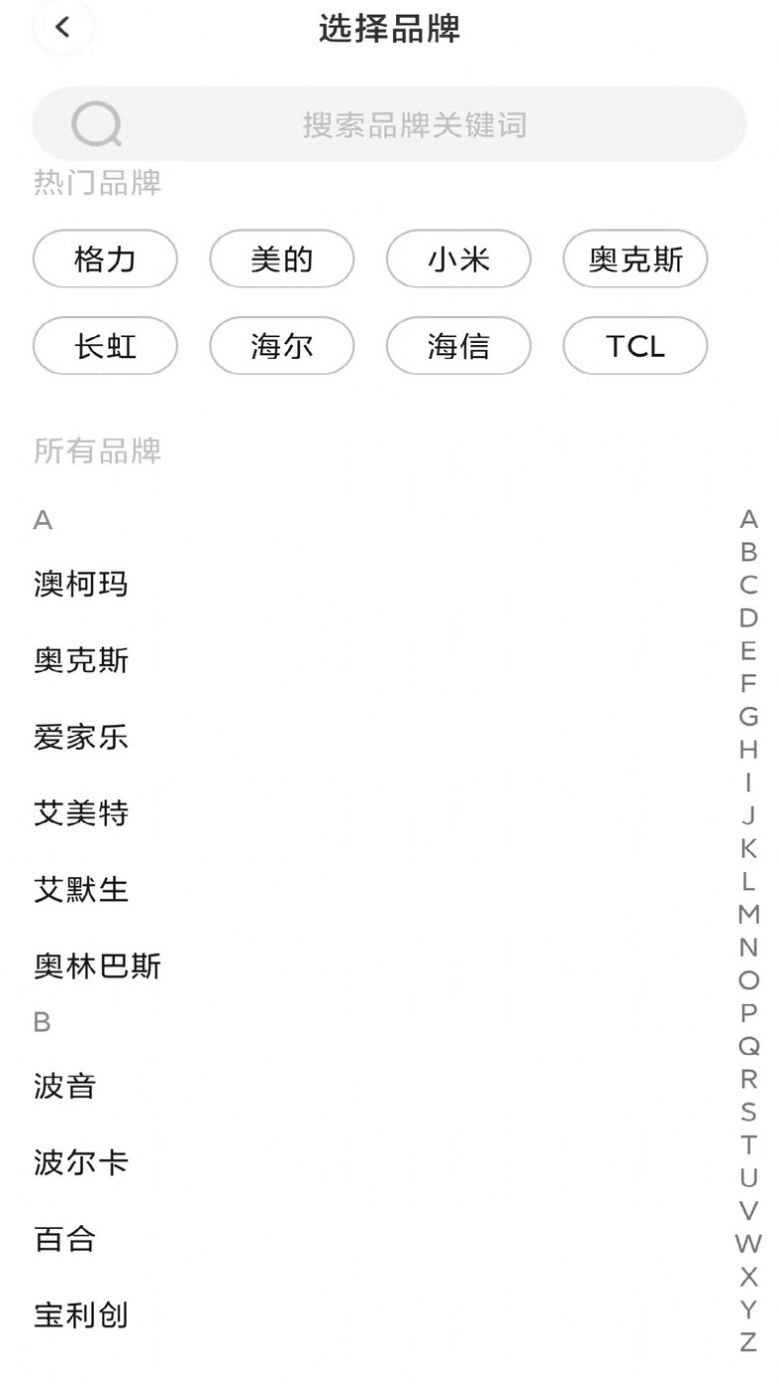Select 澳柯玛 from the brand list

80,584
